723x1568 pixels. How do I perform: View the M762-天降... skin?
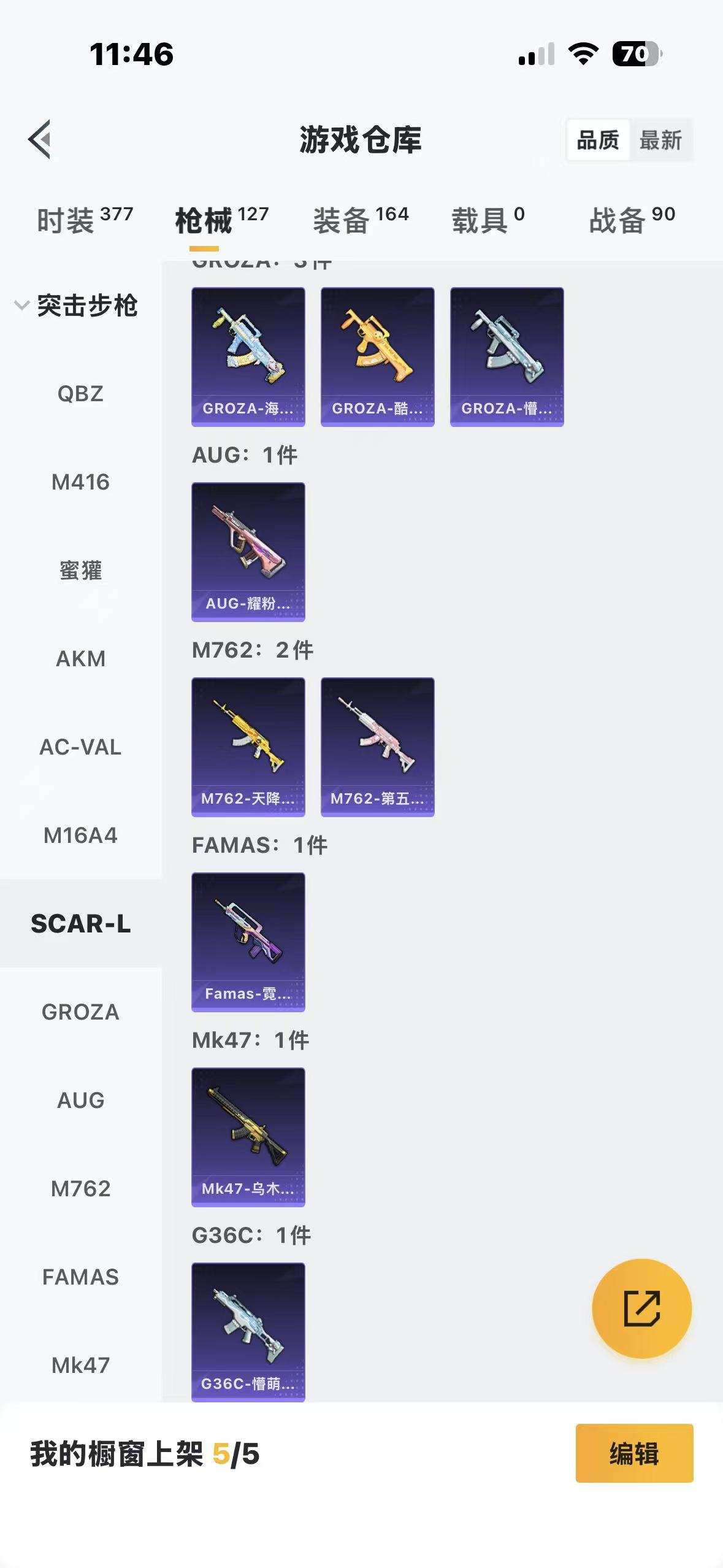point(248,747)
